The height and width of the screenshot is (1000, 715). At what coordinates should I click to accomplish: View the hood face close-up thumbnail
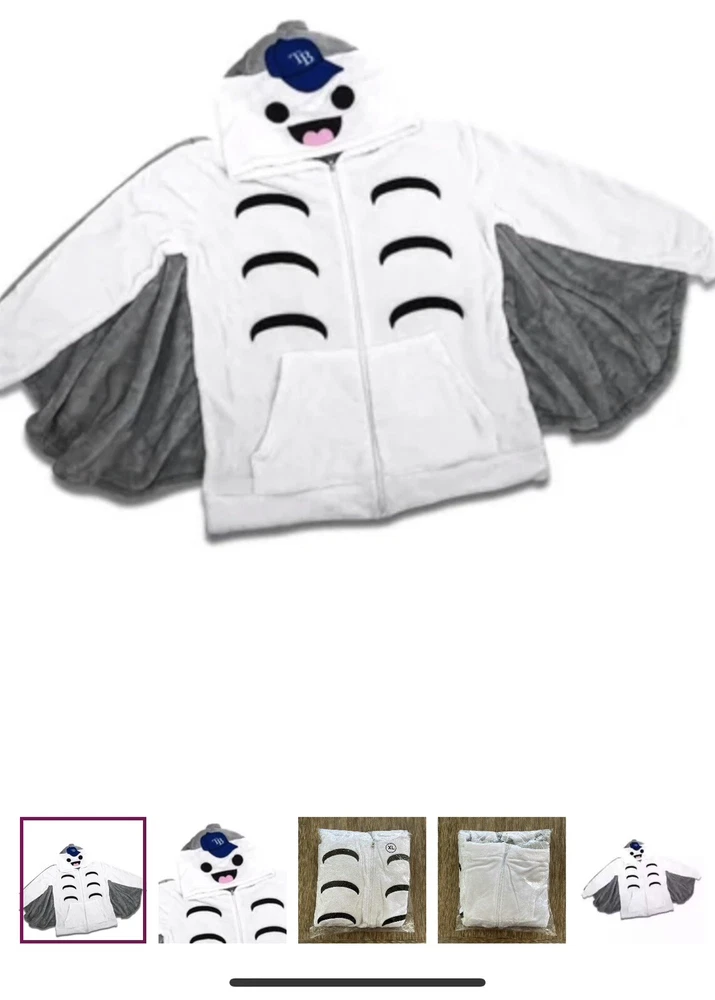click(222, 880)
